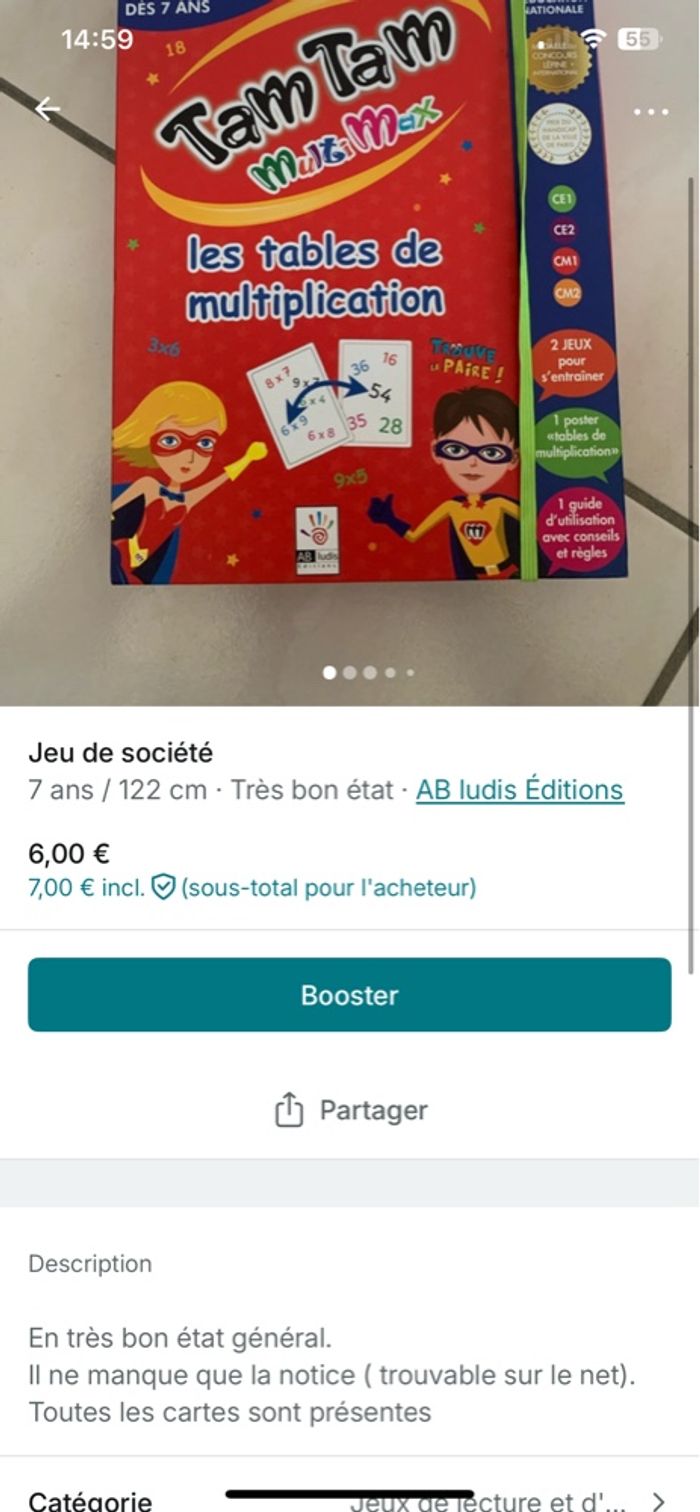
Task: Tap the Booster button
Action: pyautogui.click(x=350, y=995)
